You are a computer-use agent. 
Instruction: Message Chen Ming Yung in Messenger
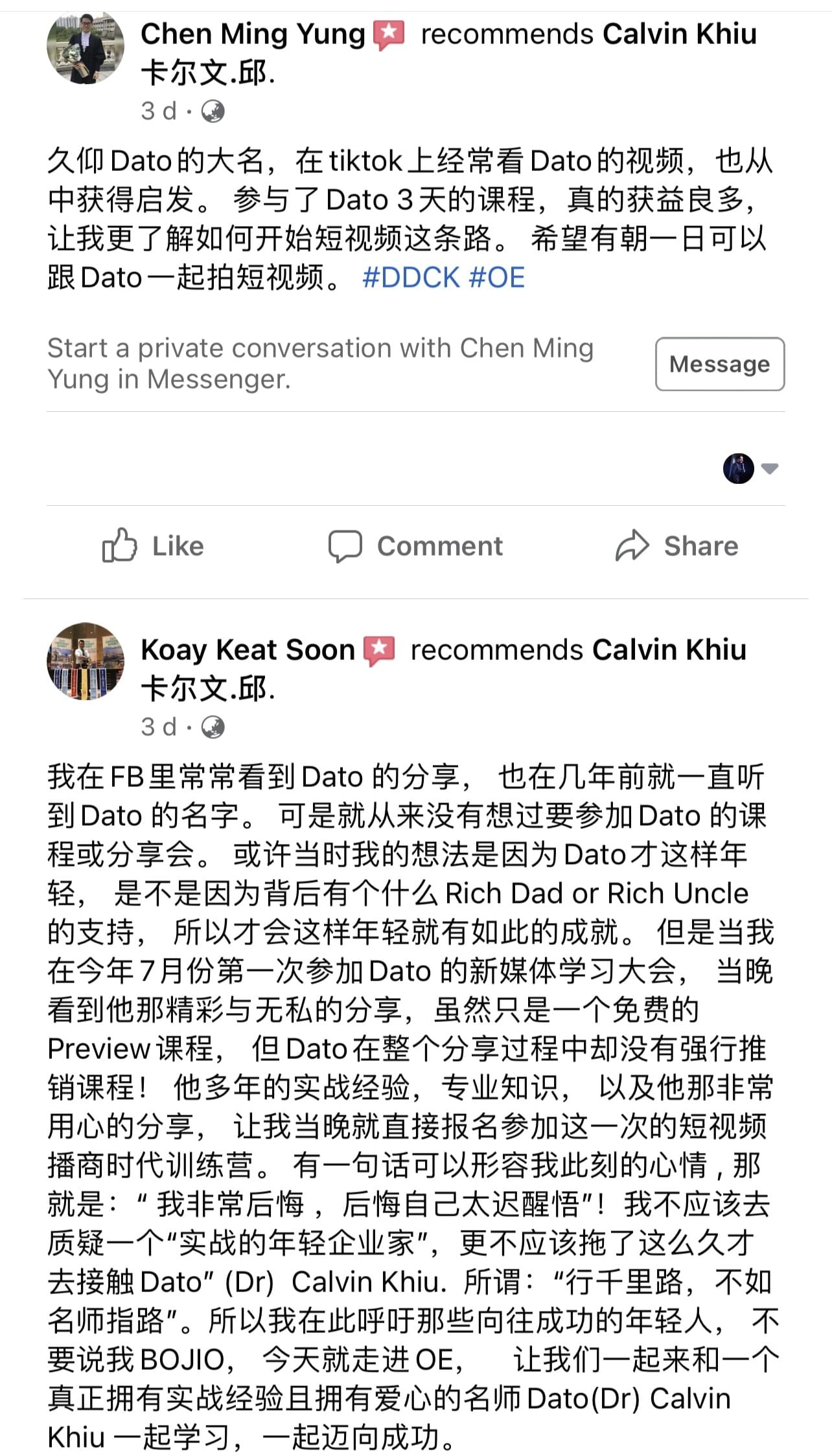click(719, 364)
